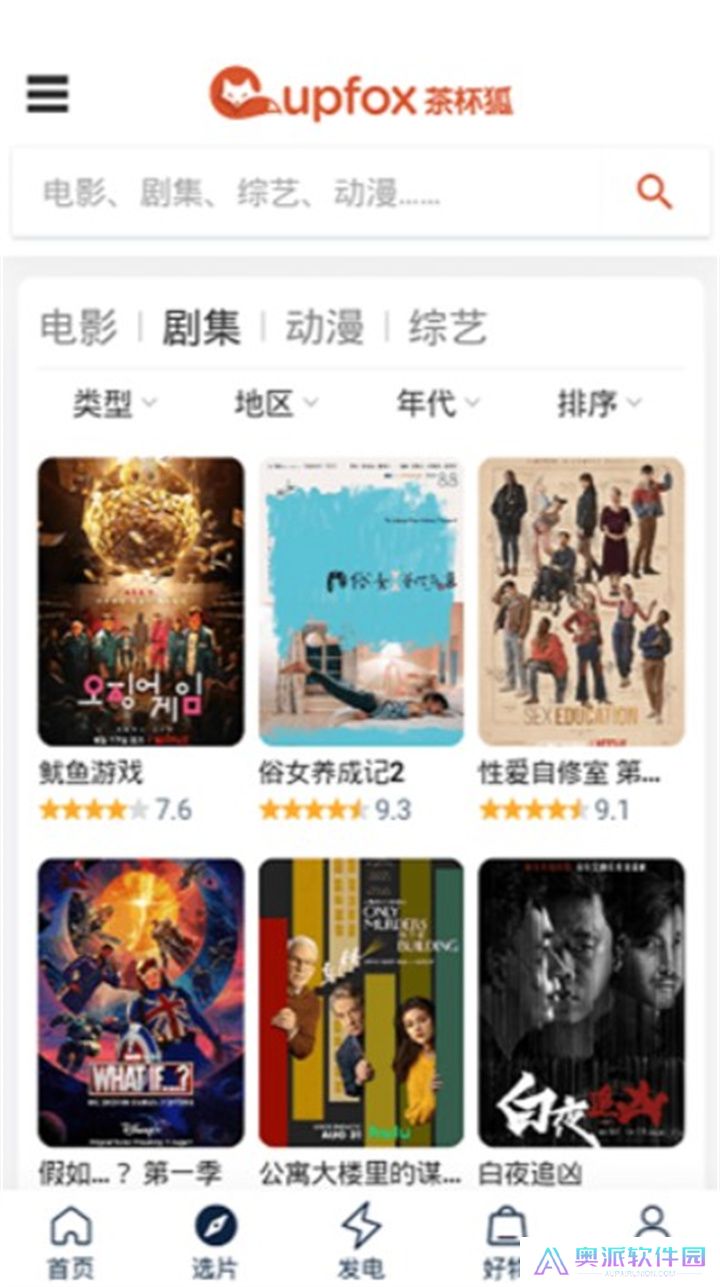Open the 好物 shopping bag icon
The width and height of the screenshot is (720, 1287).
tap(504, 1225)
